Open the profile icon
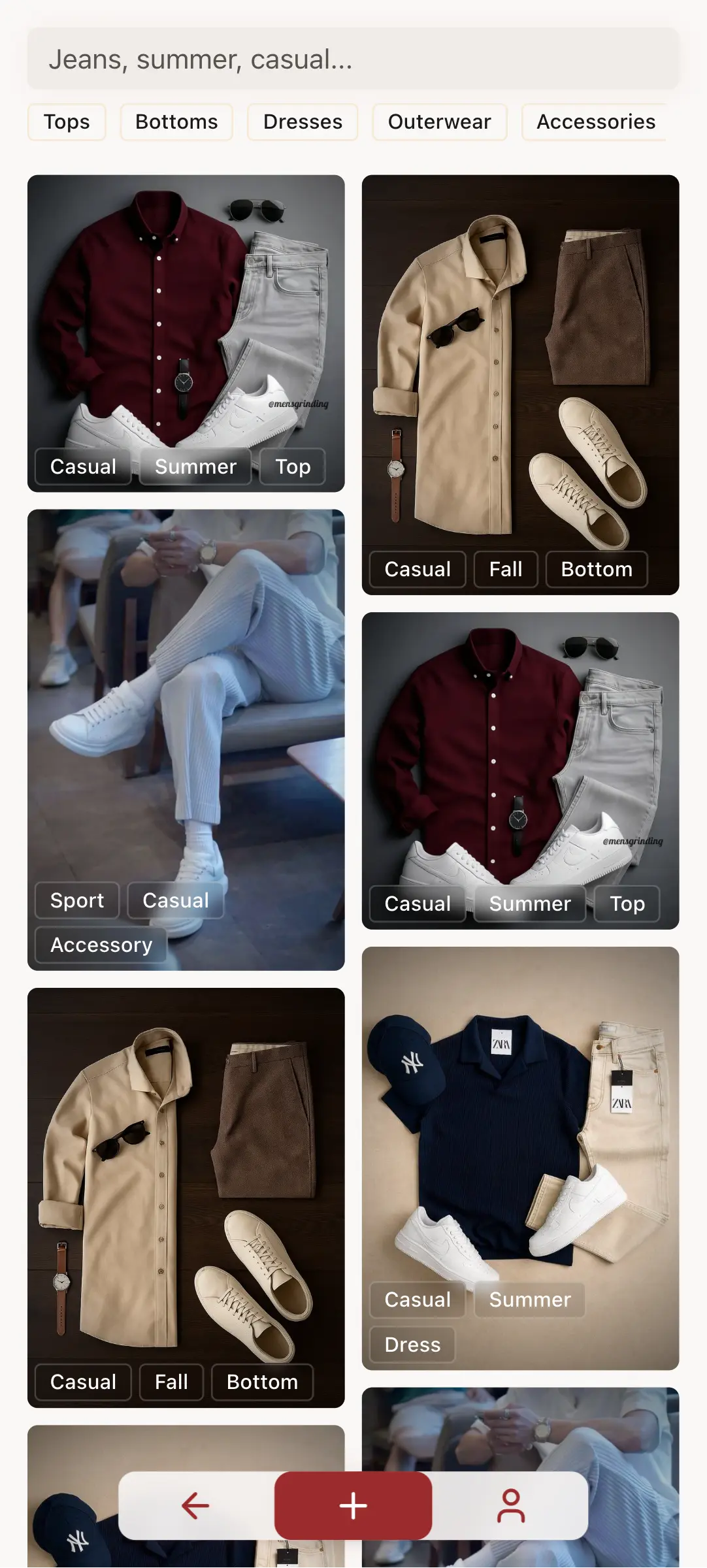707x1568 pixels. (510, 1505)
